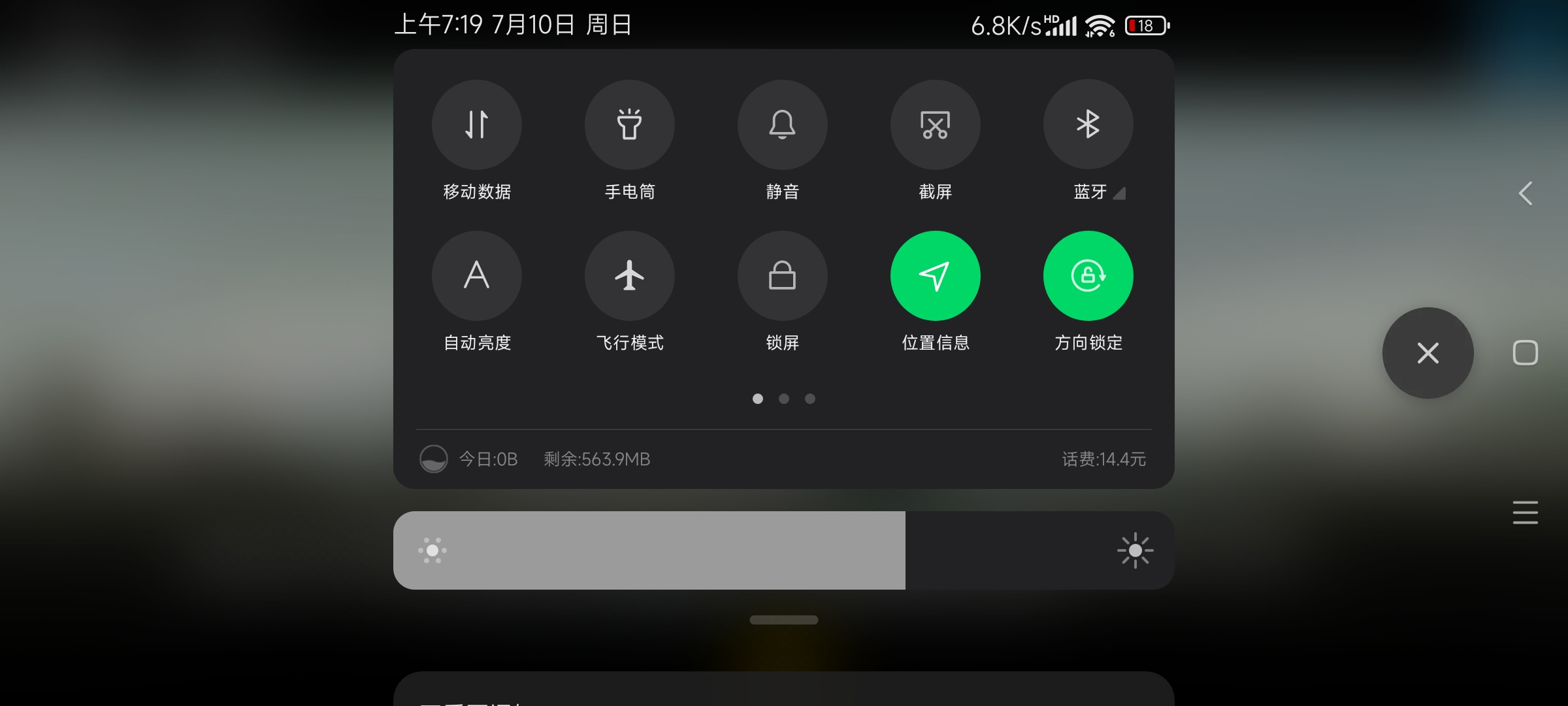Go to the home screen
This screenshot has width=1568, height=706.
(1526, 353)
